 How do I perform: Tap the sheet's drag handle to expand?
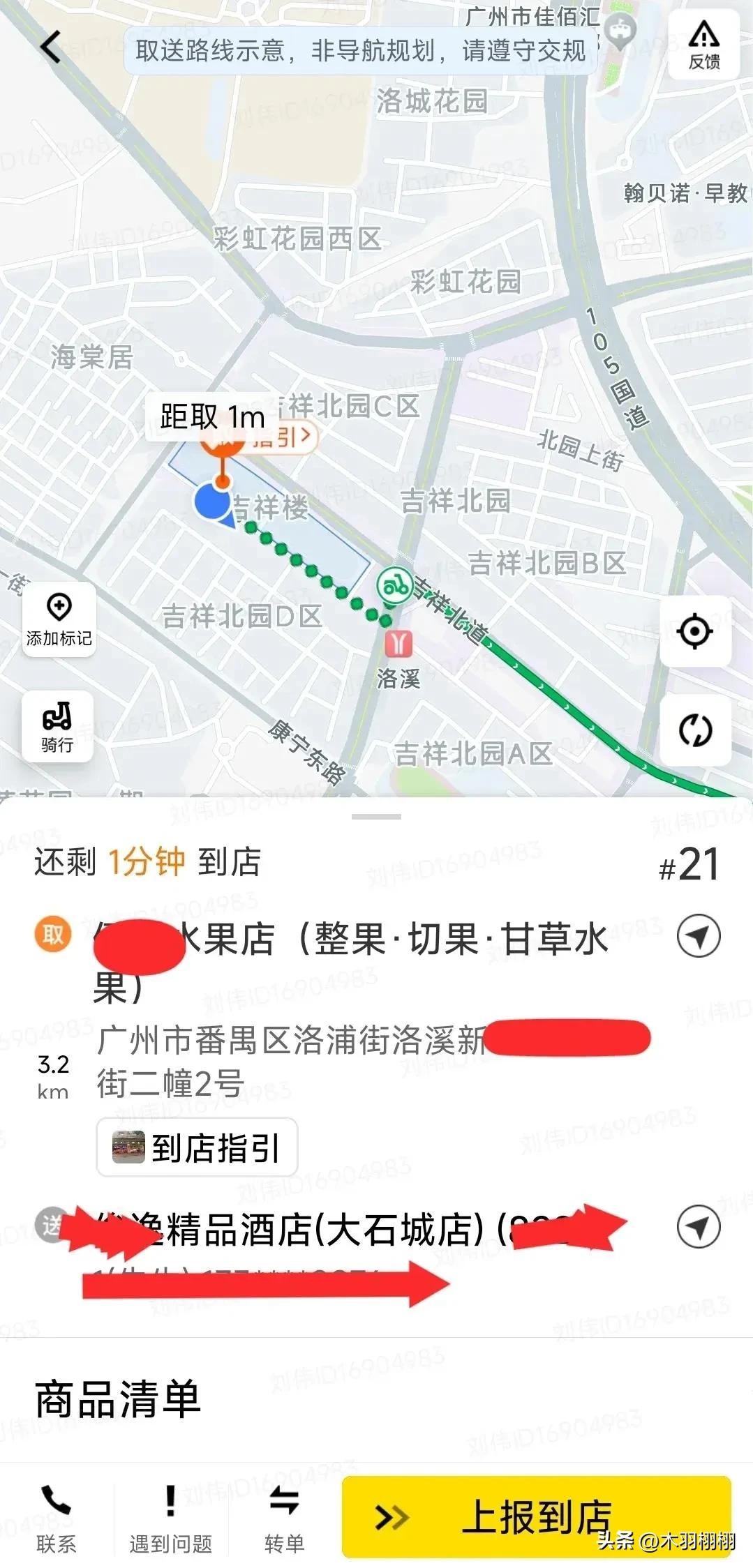coord(376,816)
